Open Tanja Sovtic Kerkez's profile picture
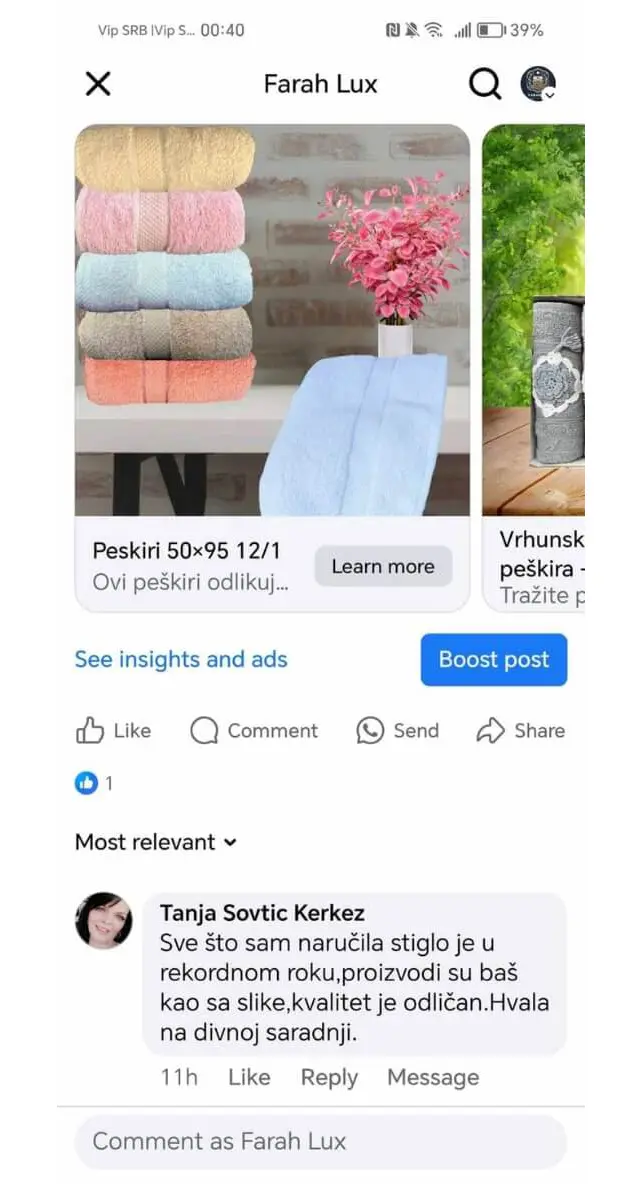This screenshot has height=1200, width=644. coord(104,921)
